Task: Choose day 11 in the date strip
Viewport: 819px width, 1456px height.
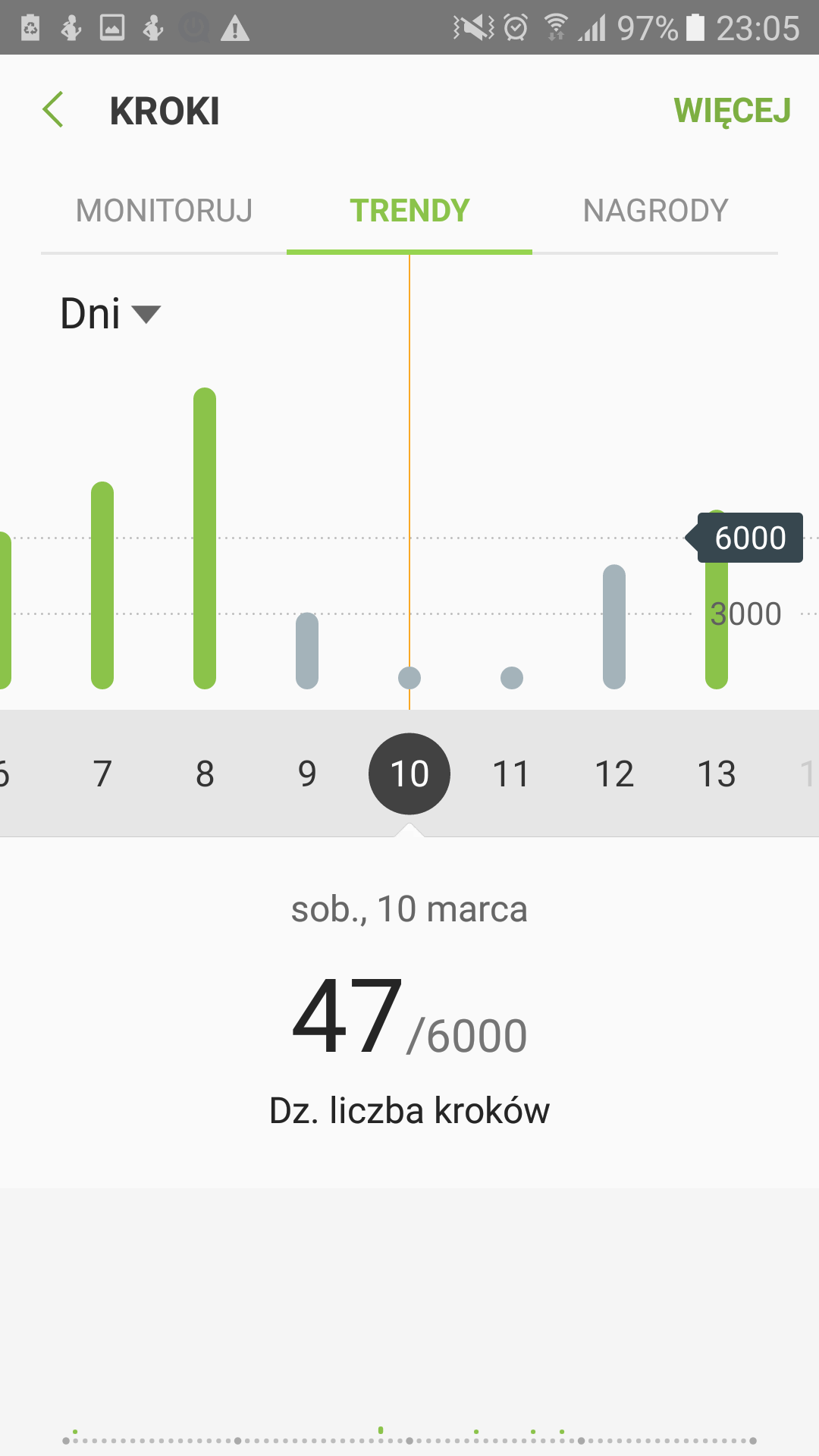Action: (512, 774)
